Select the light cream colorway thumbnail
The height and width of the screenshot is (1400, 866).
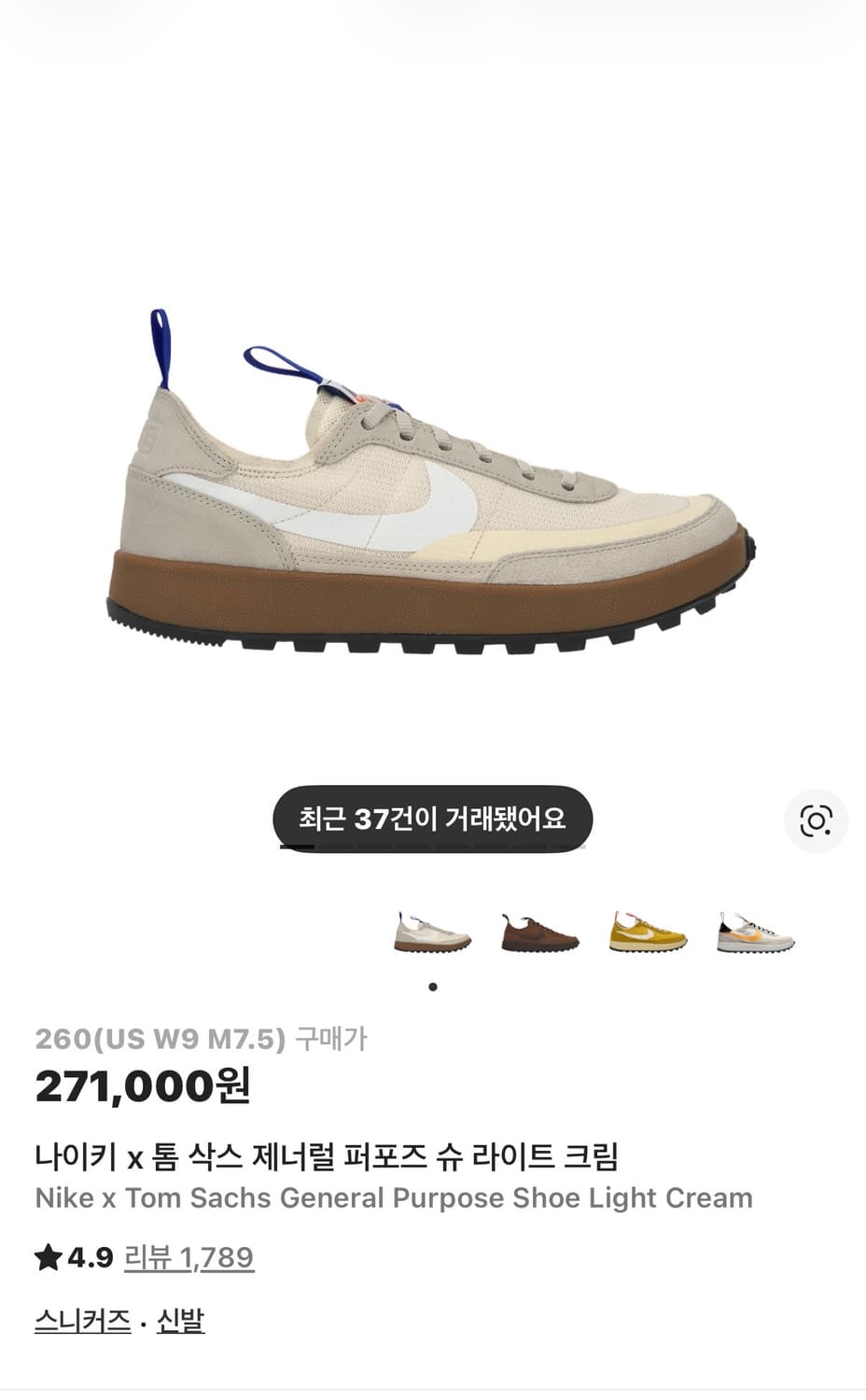coord(434,935)
